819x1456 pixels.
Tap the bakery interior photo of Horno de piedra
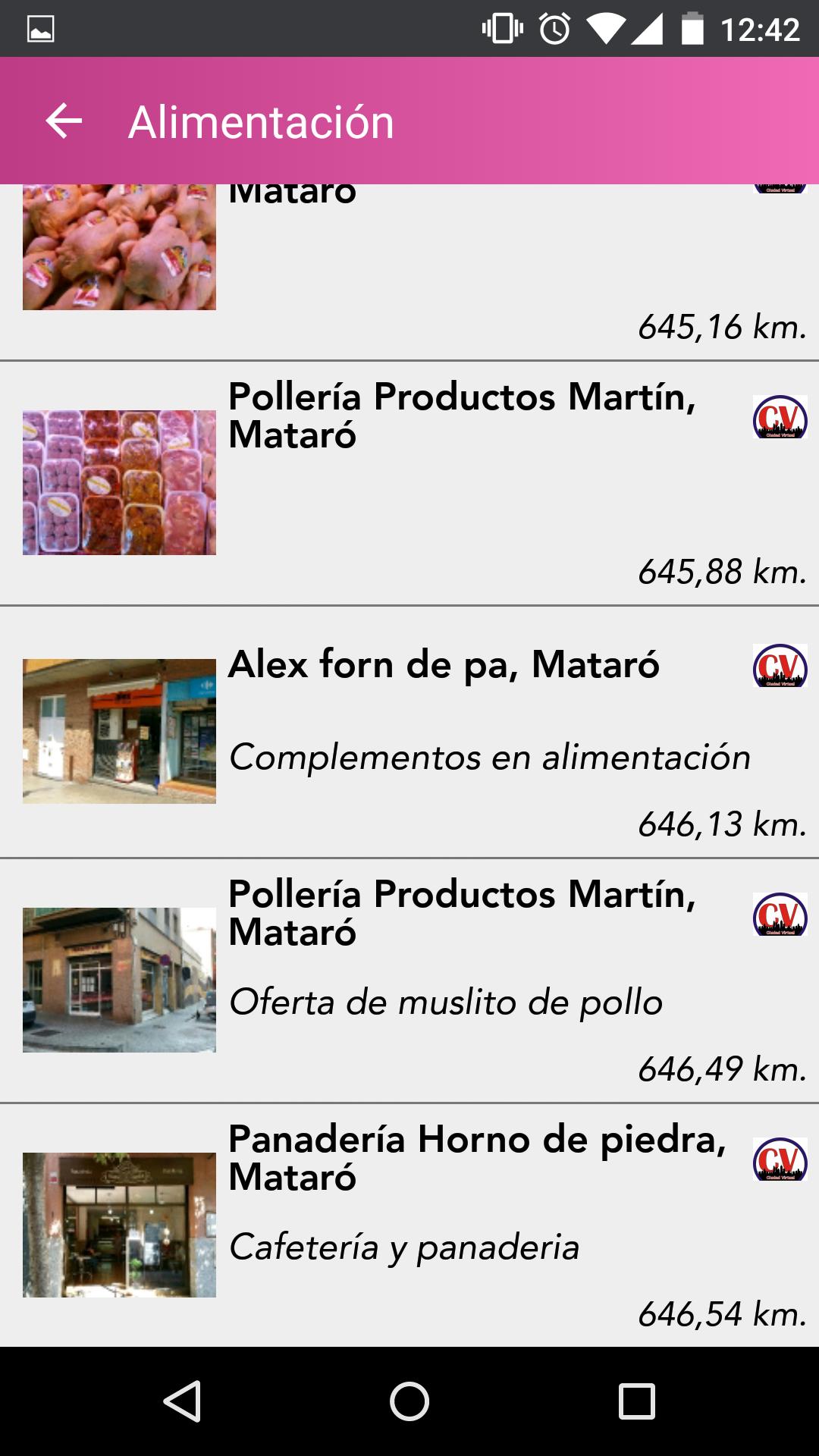pyautogui.click(x=121, y=1221)
